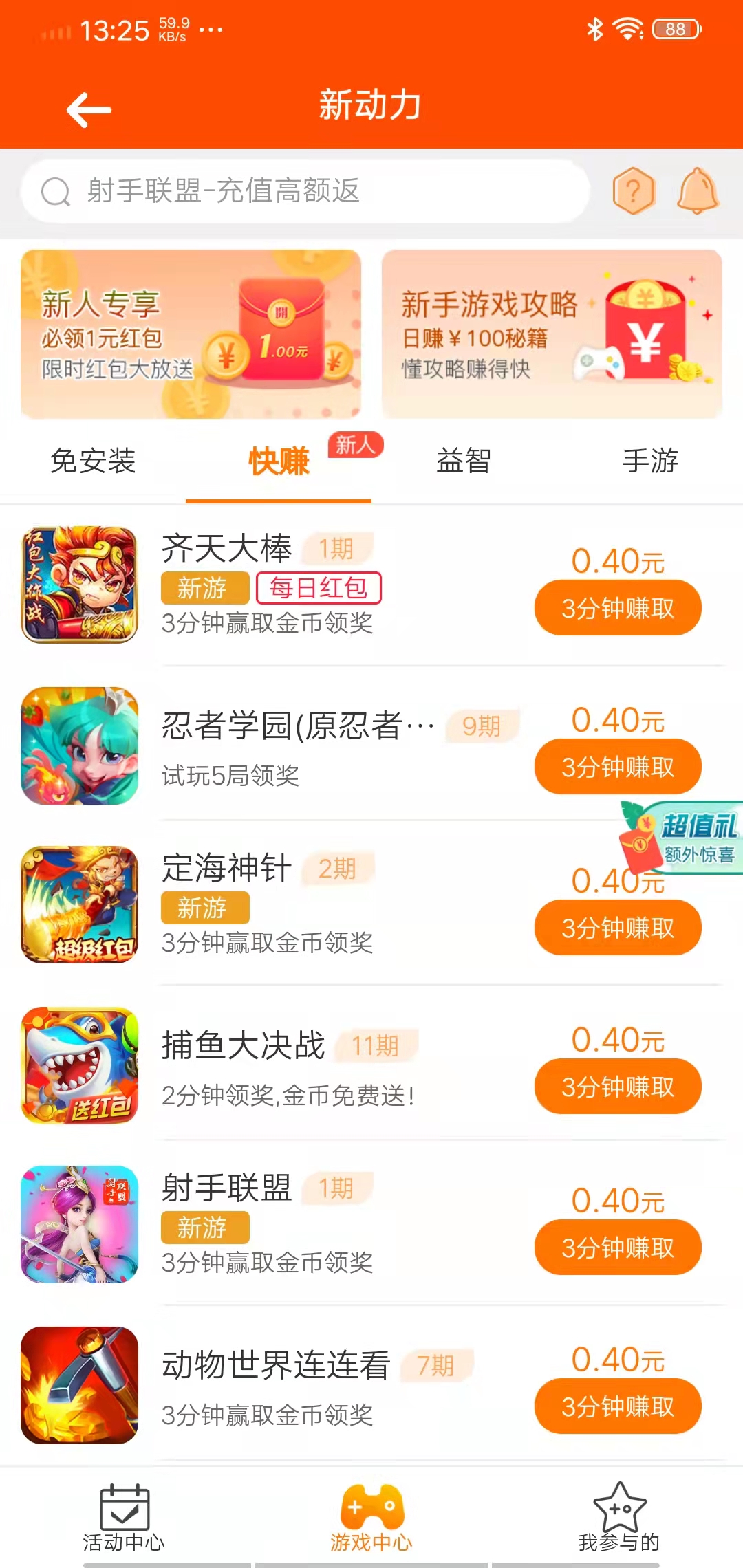Open the 手游 tab

tap(650, 461)
